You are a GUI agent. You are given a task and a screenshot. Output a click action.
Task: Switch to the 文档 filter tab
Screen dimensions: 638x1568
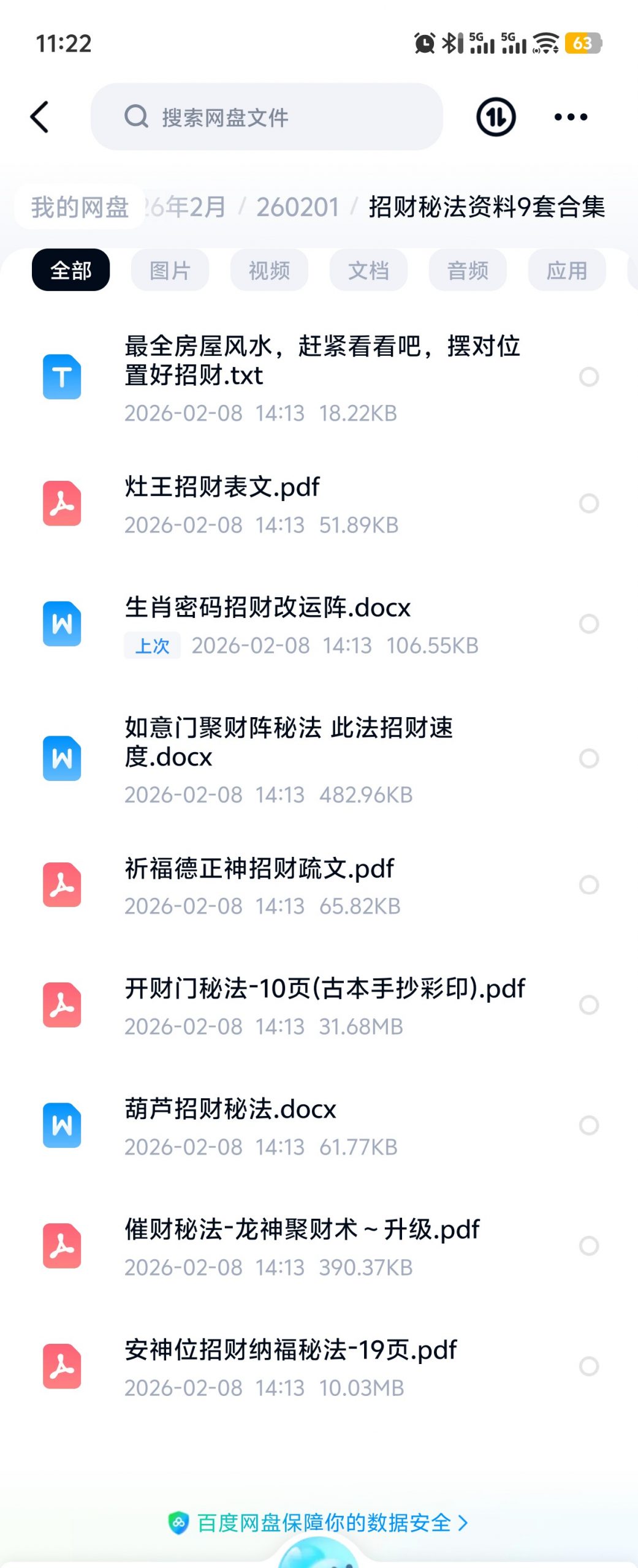point(368,269)
